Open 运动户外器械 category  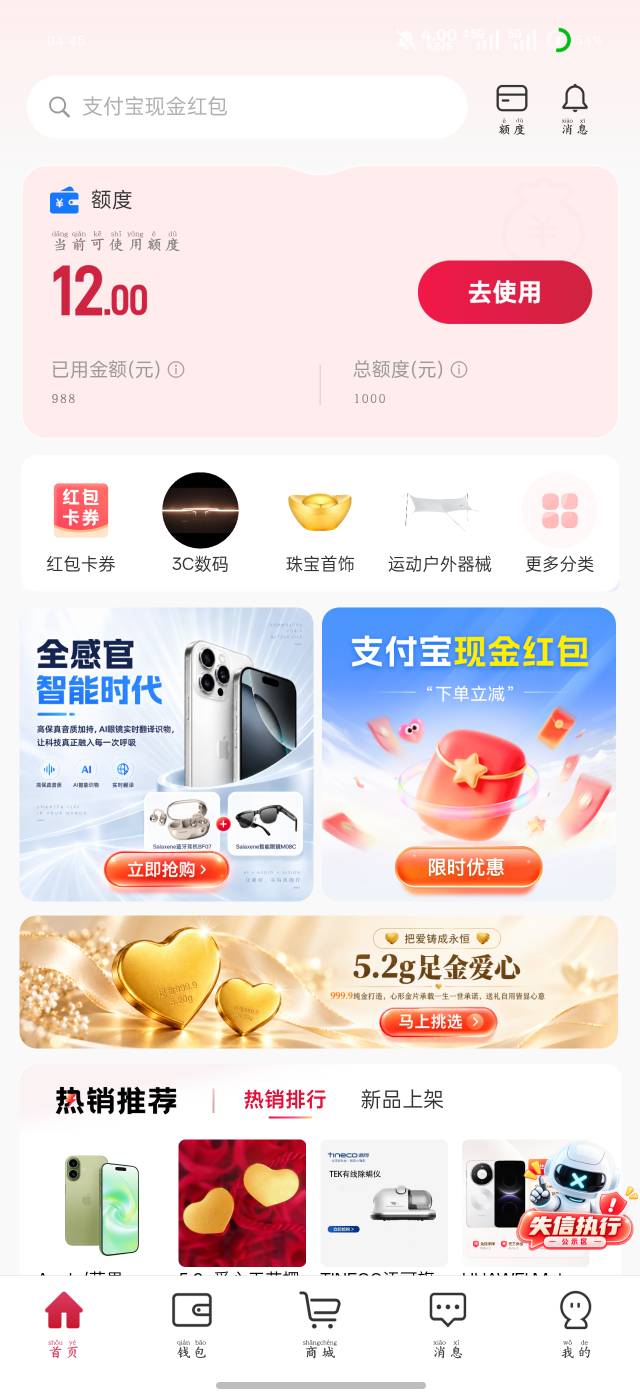pos(440,524)
